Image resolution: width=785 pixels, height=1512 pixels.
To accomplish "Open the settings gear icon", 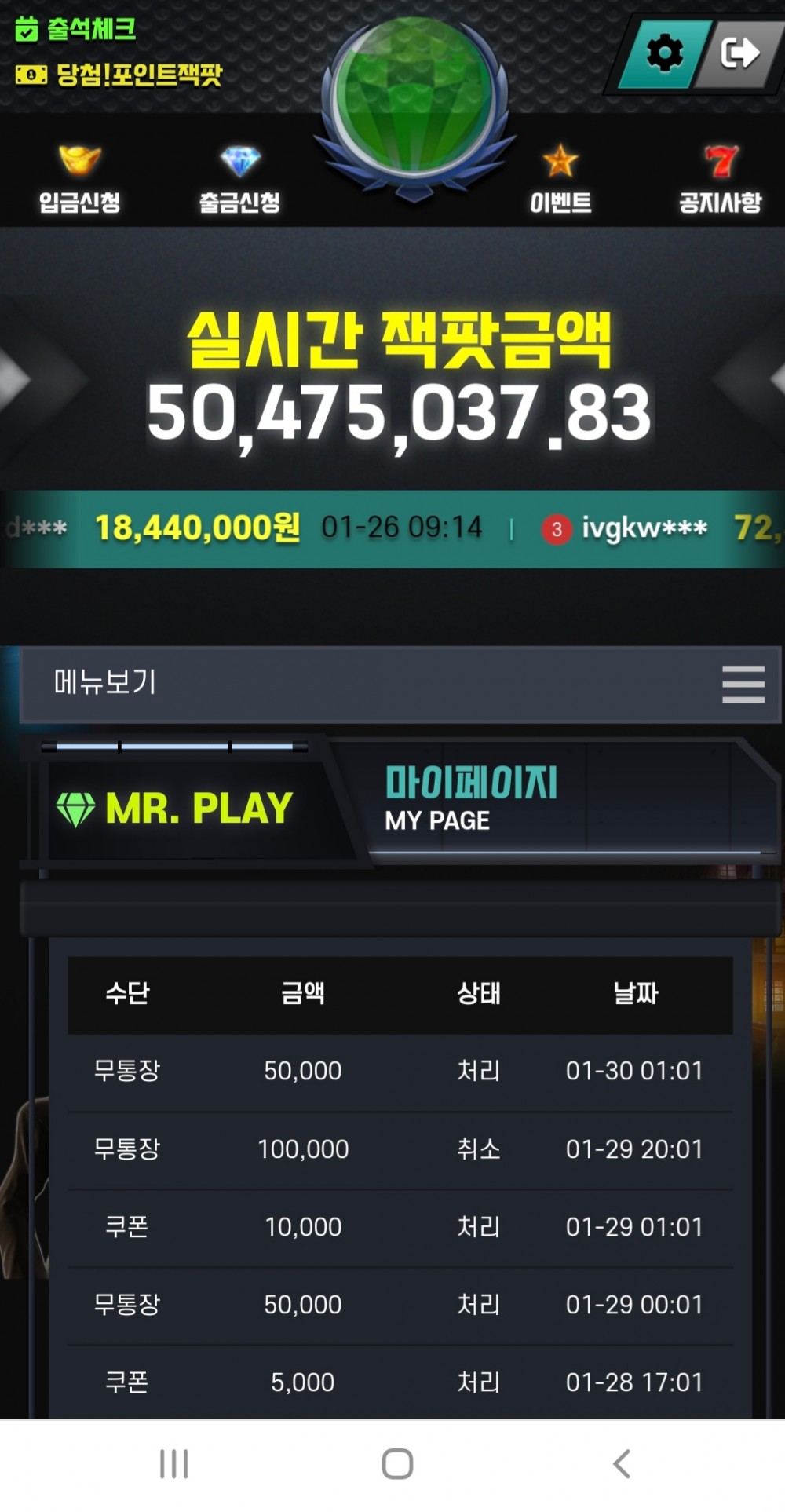I will pos(664,53).
